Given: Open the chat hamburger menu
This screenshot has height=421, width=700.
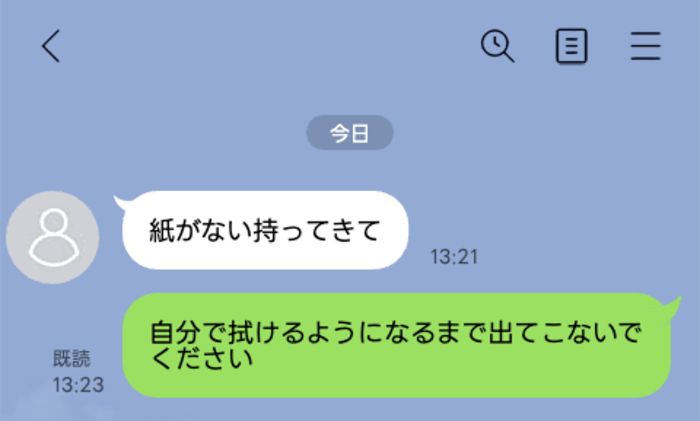Looking at the screenshot, I should tap(646, 46).
